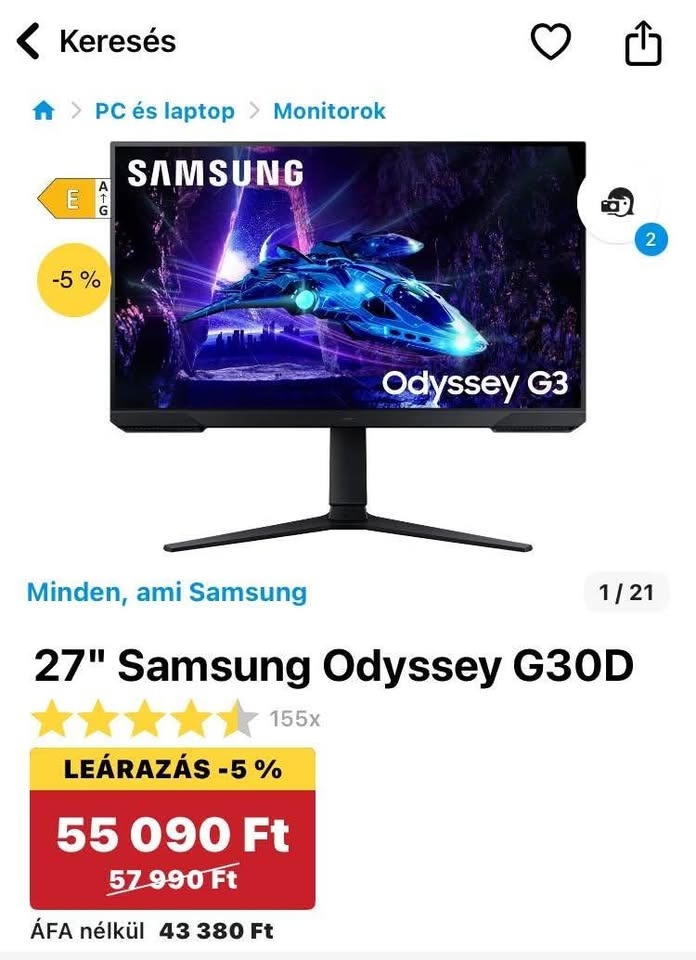Go back to Keresés
Screen dimensions: 696x960
pyautogui.click(x=97, y=42)
